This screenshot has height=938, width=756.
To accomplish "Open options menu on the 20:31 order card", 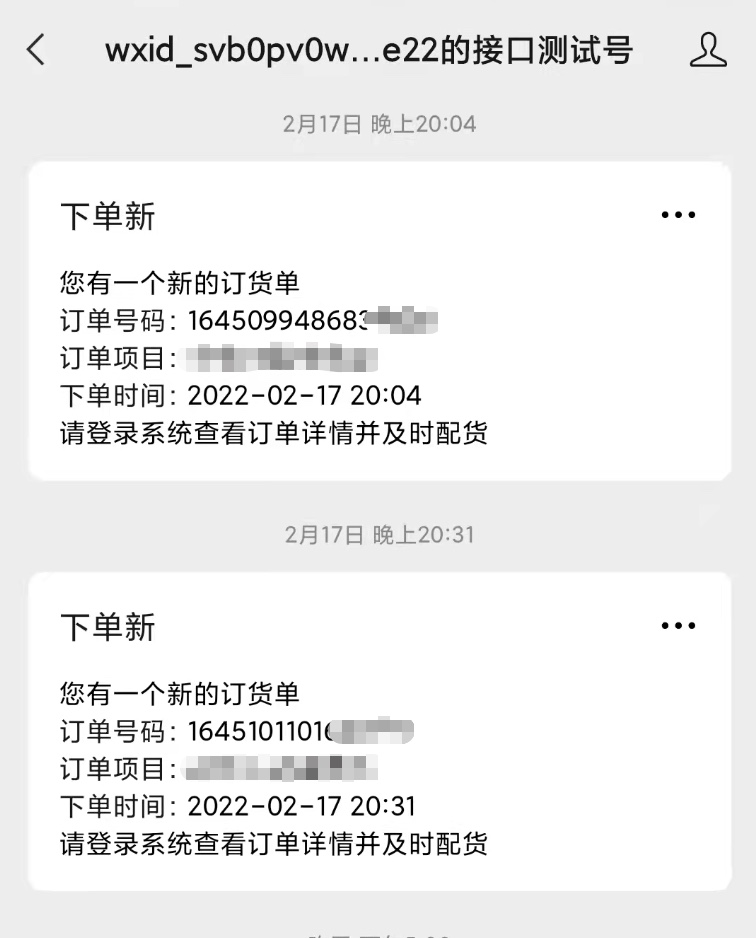I will click(678, 626).
